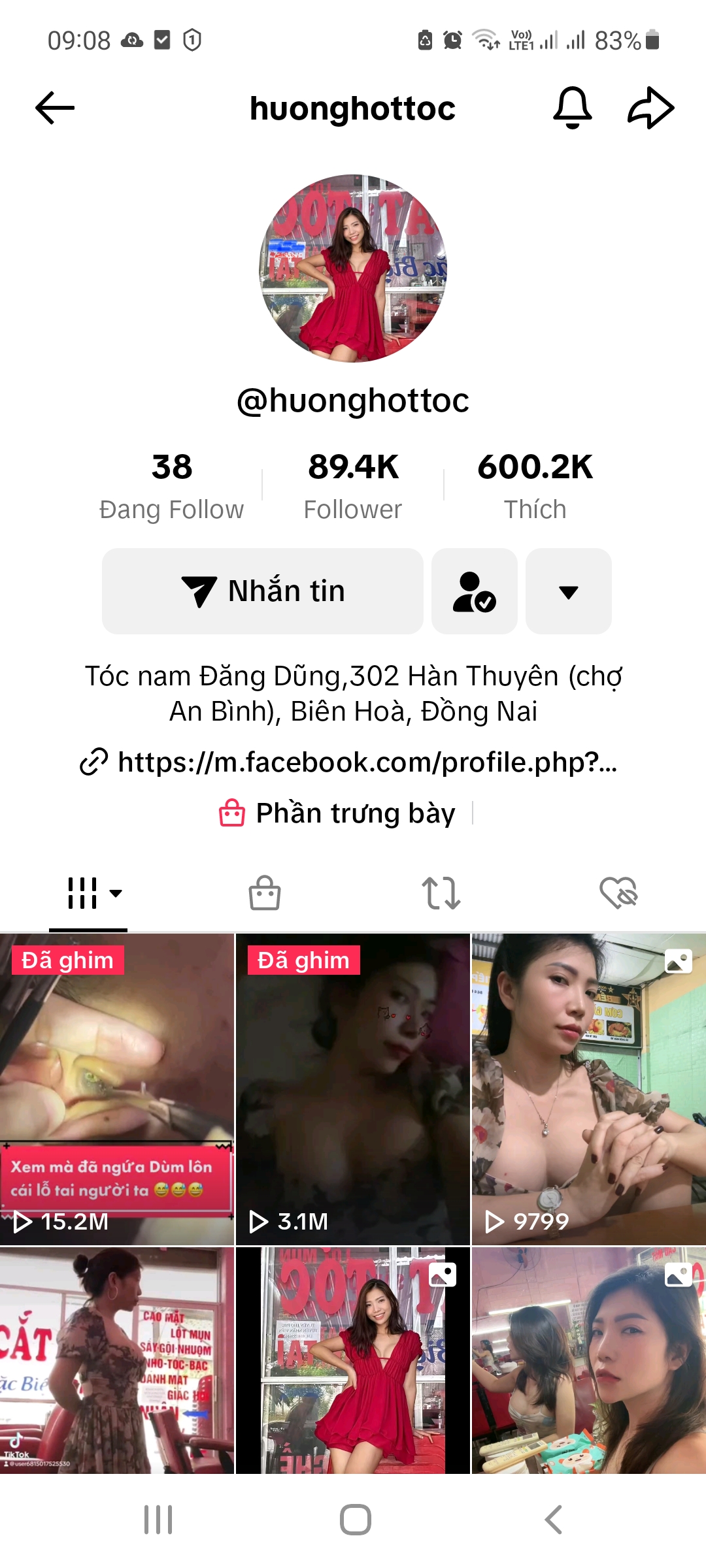Go back using the top arrow

coord(55,108)
